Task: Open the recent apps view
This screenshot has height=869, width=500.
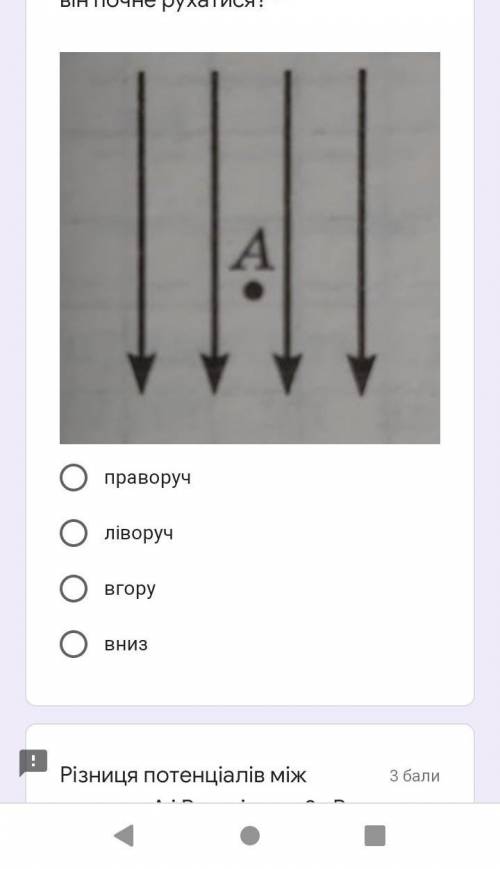Action: (x=375, y=836)
